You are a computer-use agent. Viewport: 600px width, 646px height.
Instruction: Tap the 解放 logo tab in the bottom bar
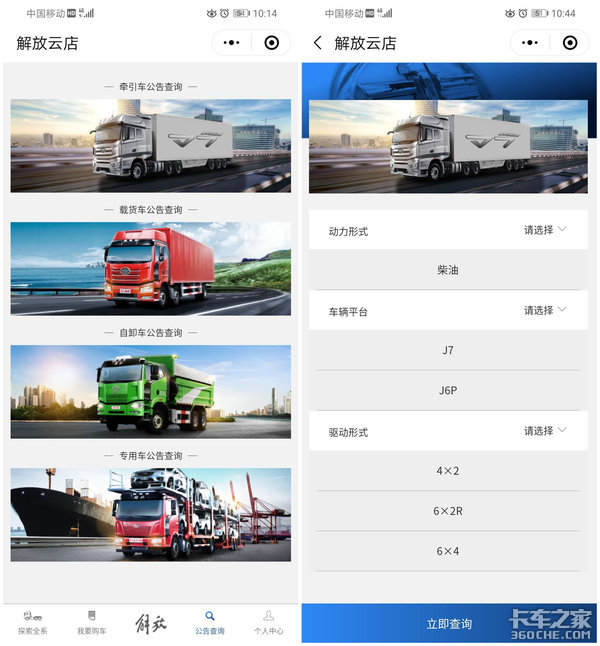(x=151, y=624)
